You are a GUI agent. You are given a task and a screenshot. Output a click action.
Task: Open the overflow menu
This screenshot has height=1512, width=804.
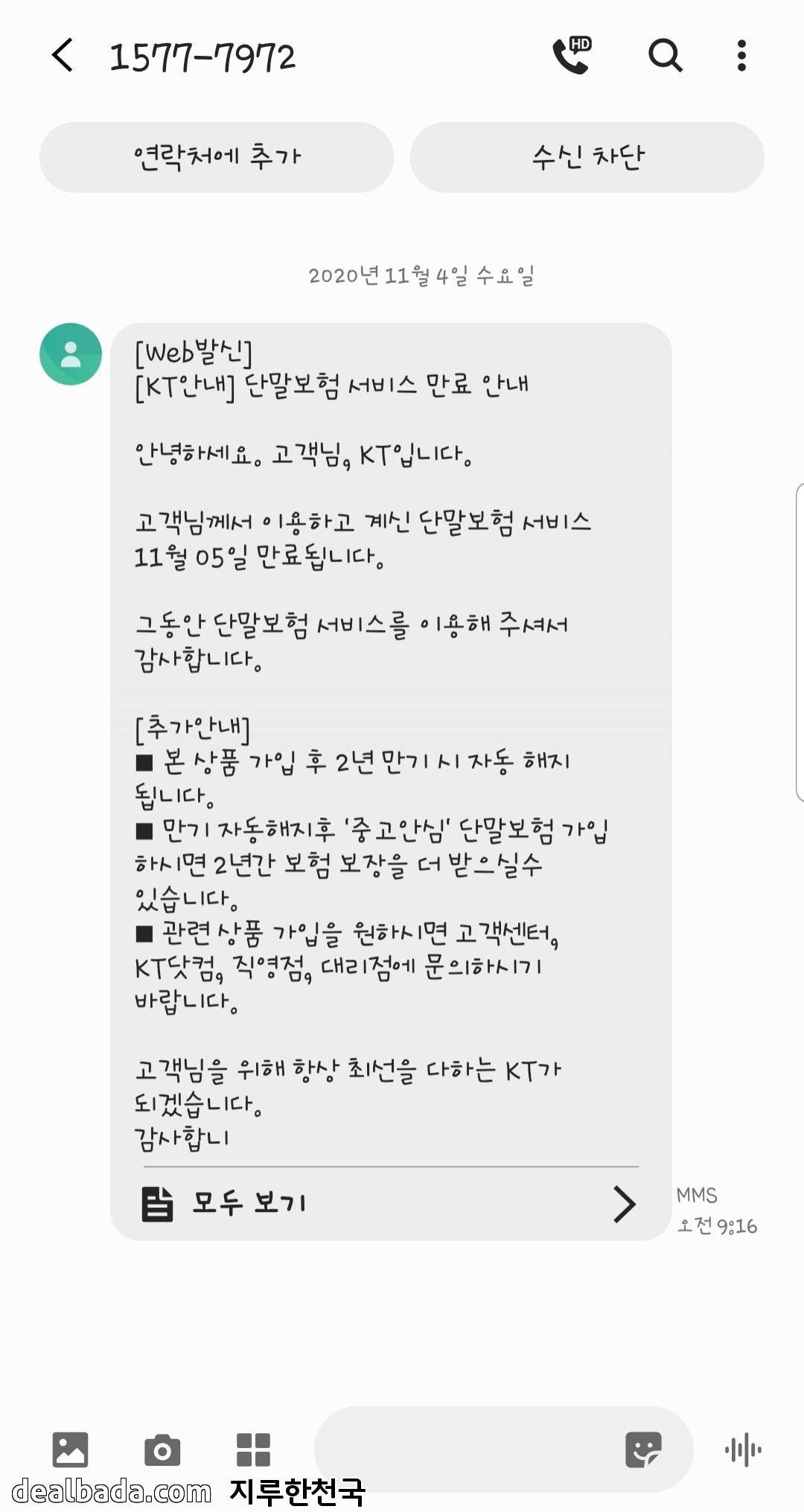coord(741,56)
